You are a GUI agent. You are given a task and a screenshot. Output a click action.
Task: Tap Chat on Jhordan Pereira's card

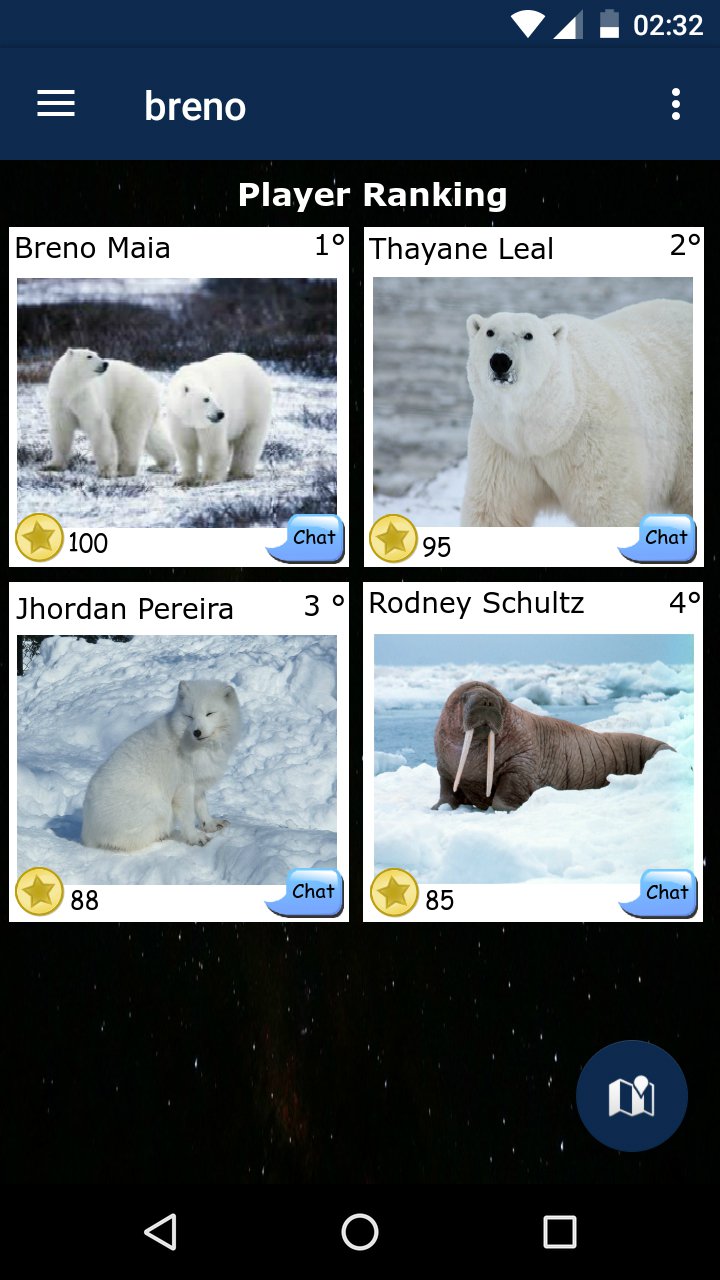tap(306, 893)
